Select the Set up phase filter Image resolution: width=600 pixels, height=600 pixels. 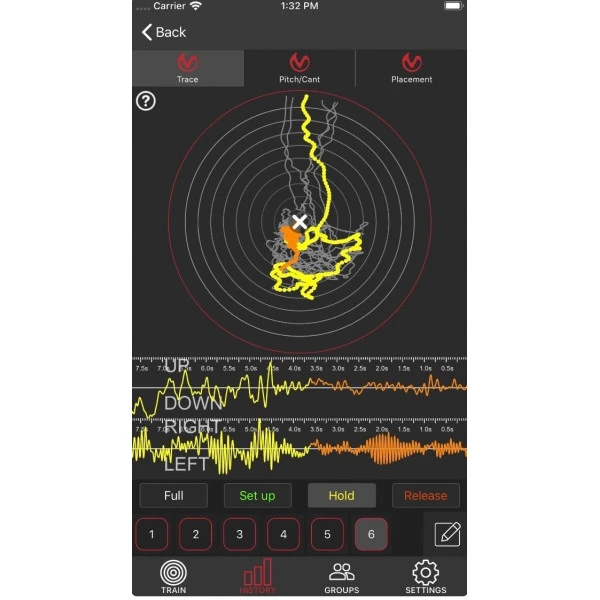pos(257,495)
